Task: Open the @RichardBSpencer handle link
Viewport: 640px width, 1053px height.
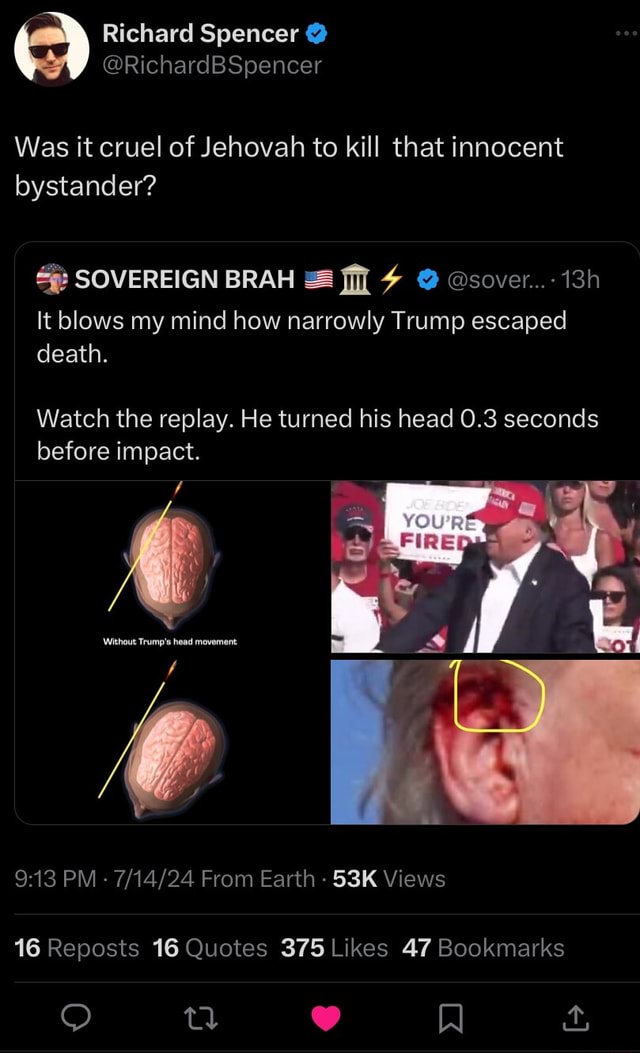Action: pos(212,65)
